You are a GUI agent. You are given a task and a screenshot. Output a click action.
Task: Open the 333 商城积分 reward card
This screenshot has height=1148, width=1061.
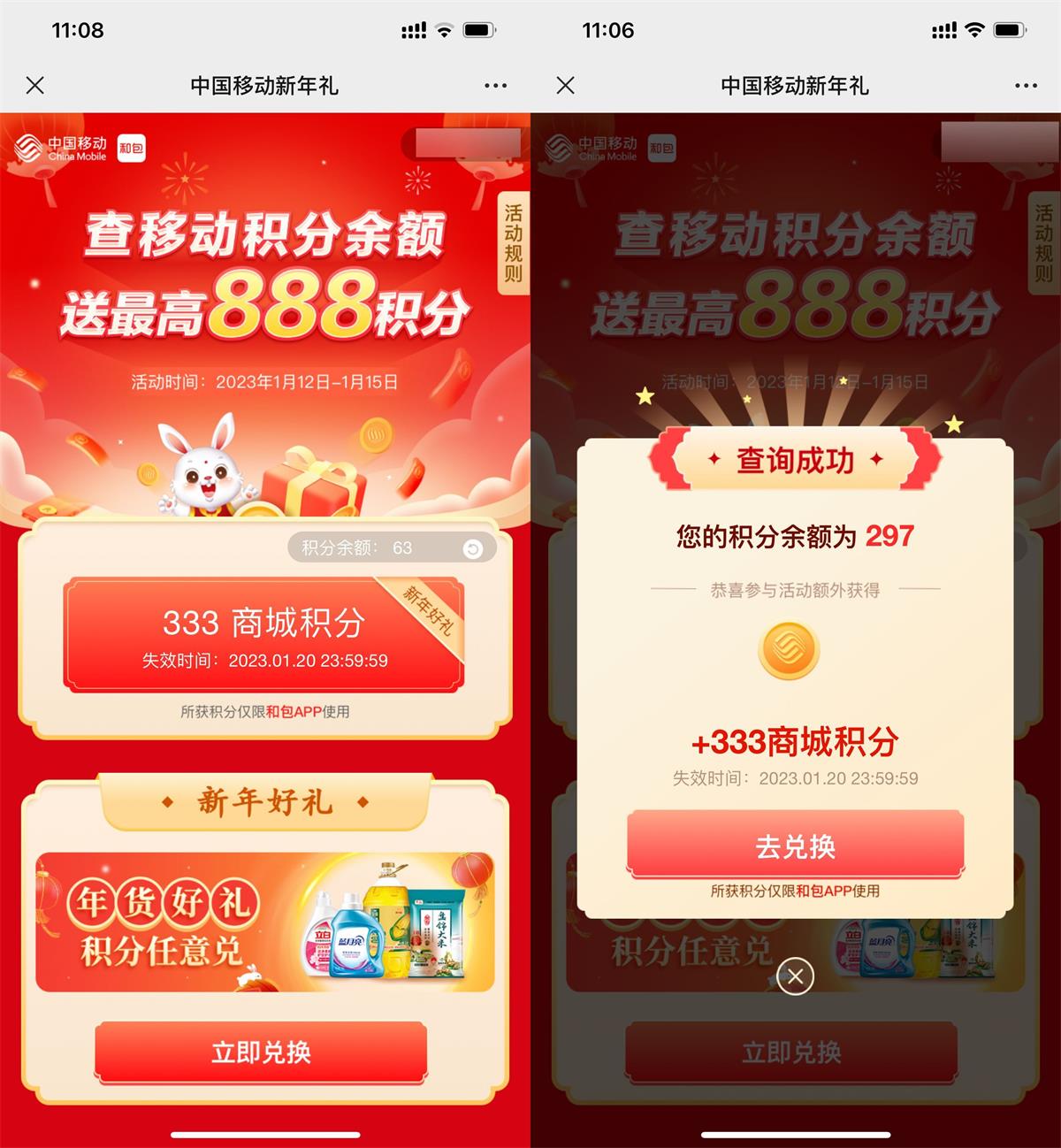pyautogui.click(x=263, y=635)
